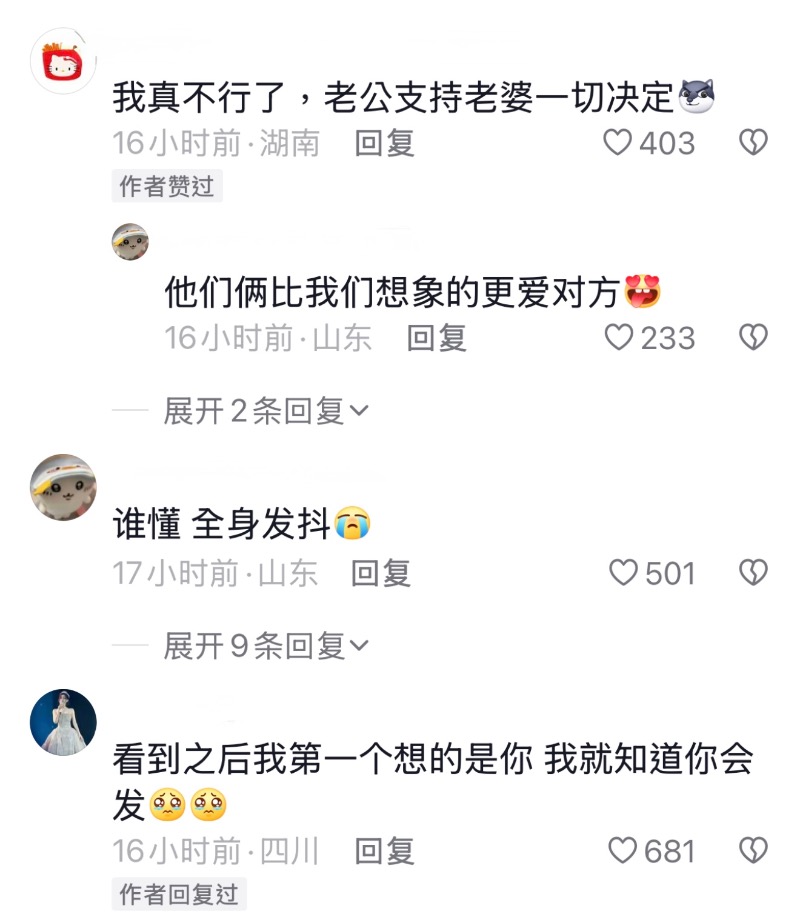Like the comment with 403 likes

[x=620, y=144]
